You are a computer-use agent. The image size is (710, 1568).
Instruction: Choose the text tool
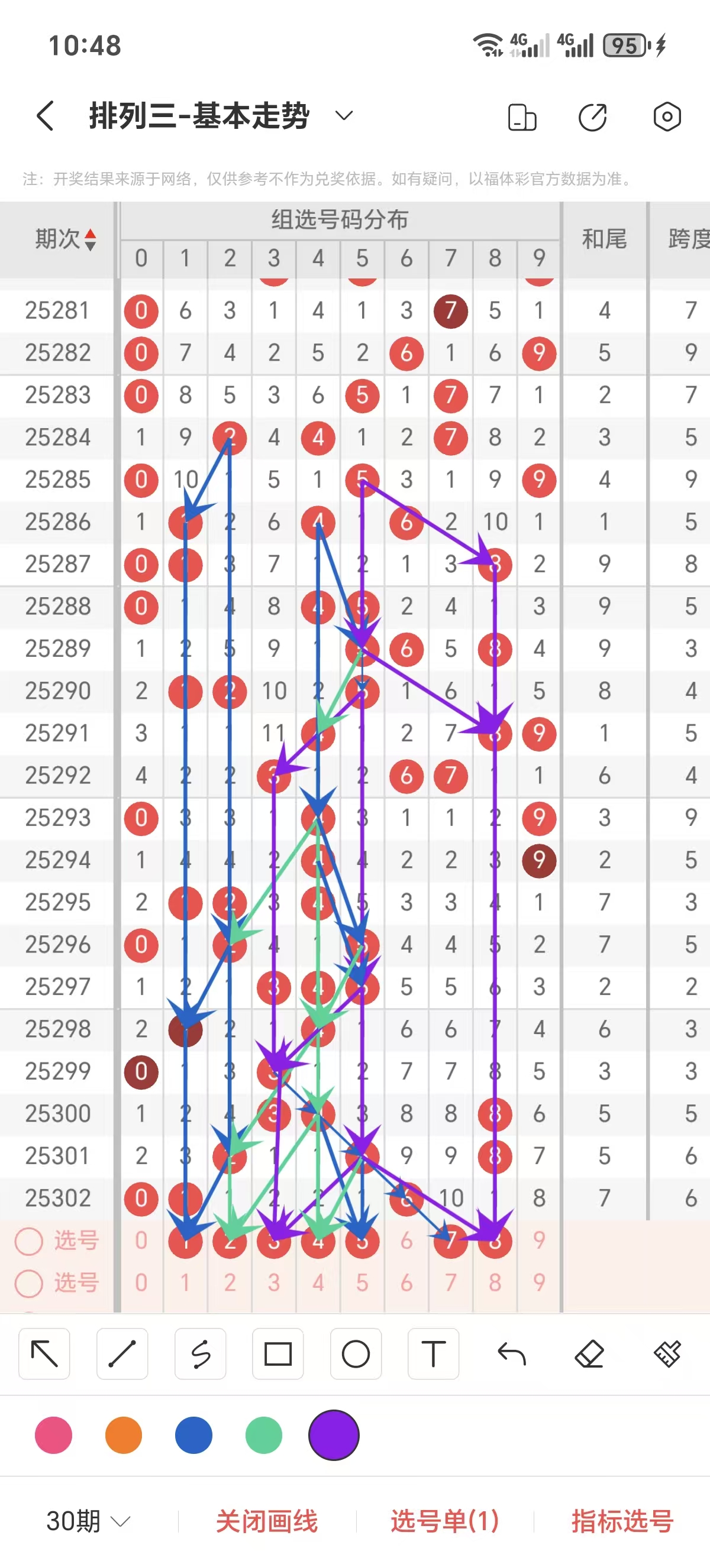[x=434, y=1355]
